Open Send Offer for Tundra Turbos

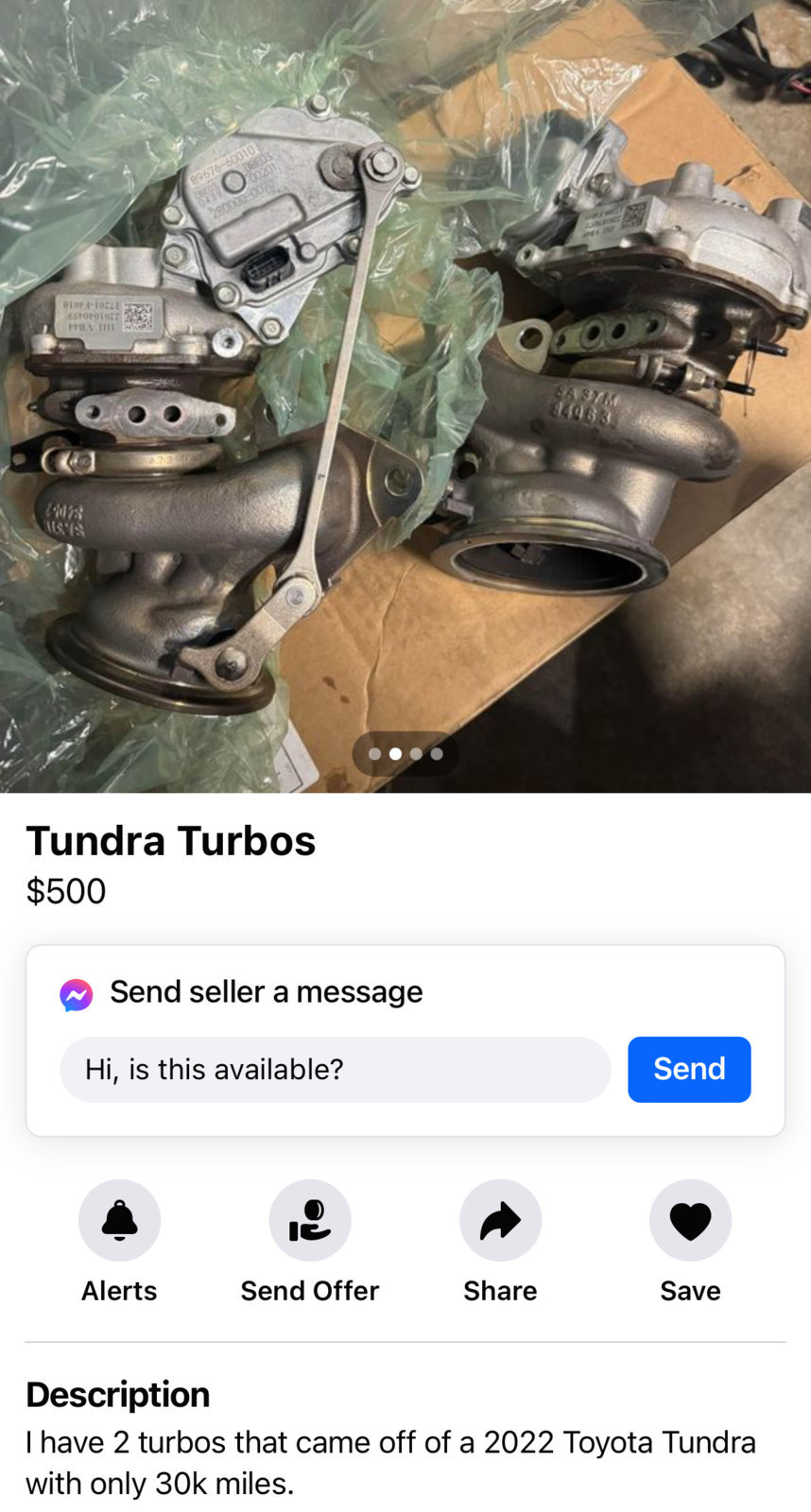point(309,1220)
